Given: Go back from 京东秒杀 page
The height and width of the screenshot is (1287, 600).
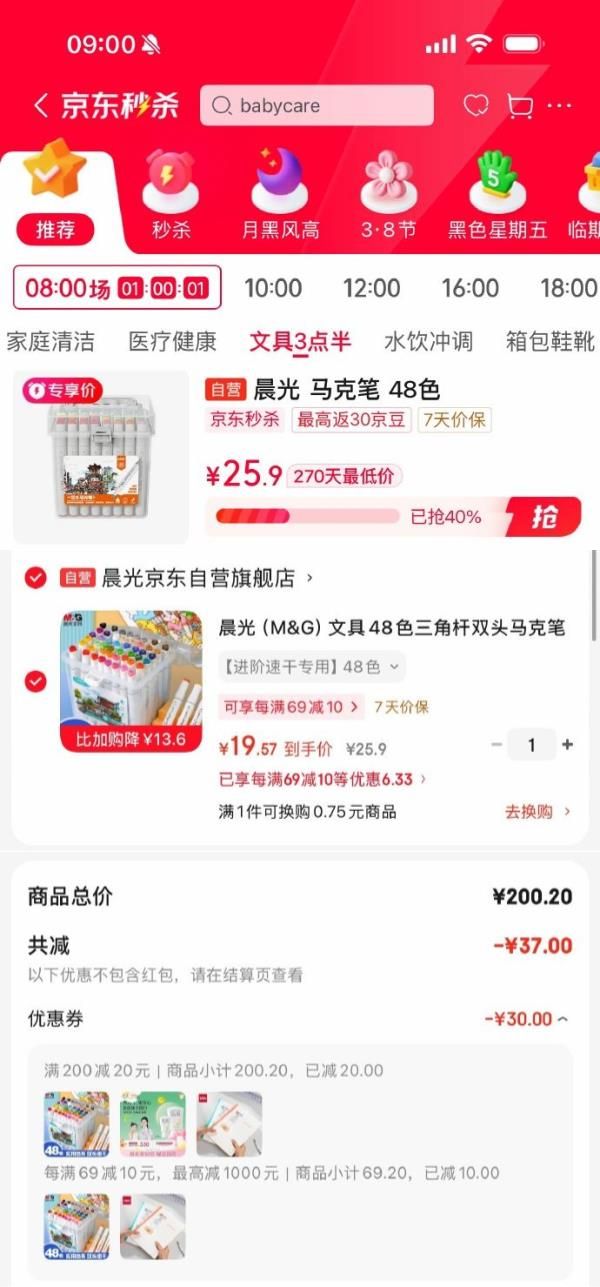Looking at the screenshot, I should [x=40, y=106].
